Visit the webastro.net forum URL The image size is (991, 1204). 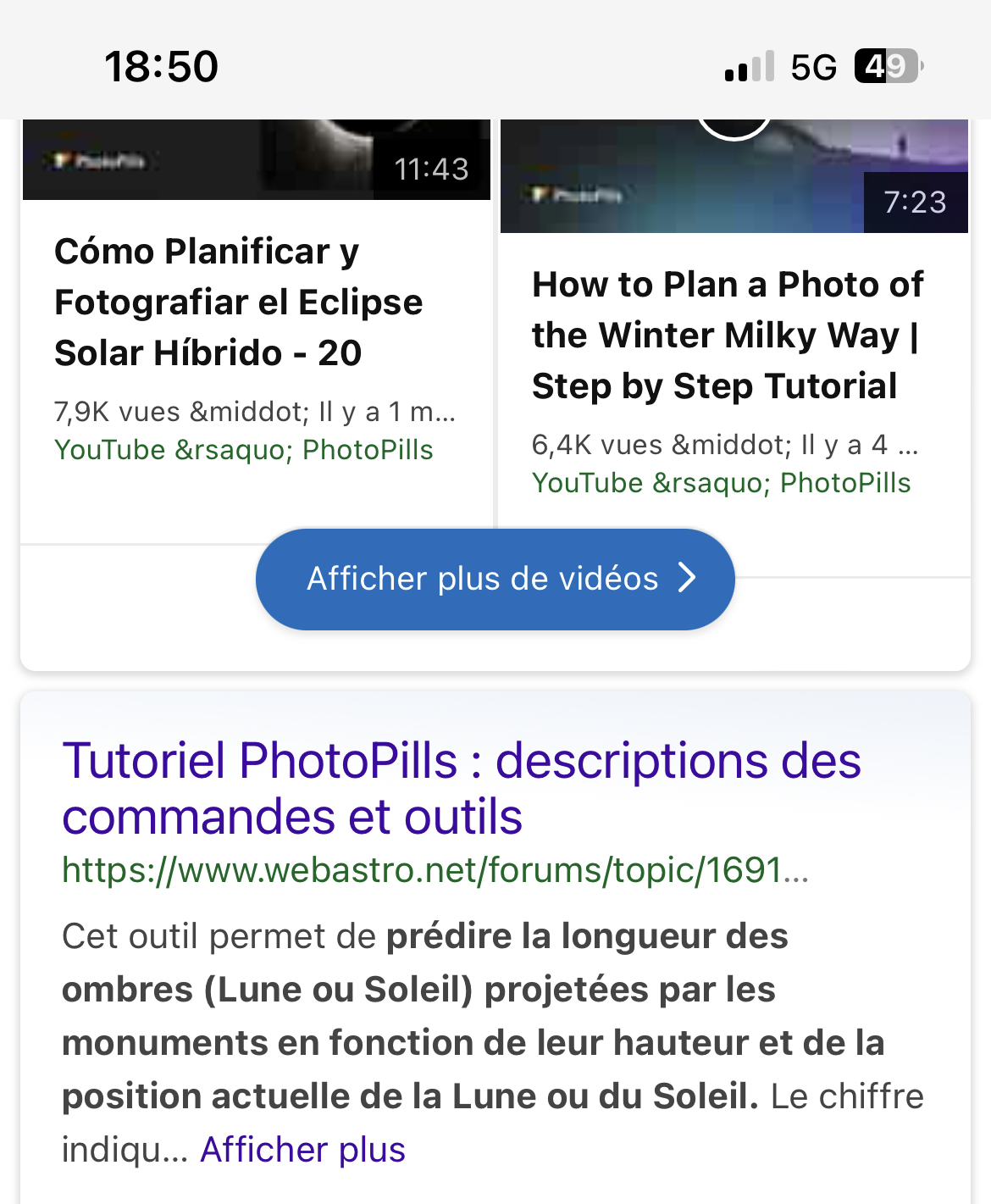tap(435, 870)
